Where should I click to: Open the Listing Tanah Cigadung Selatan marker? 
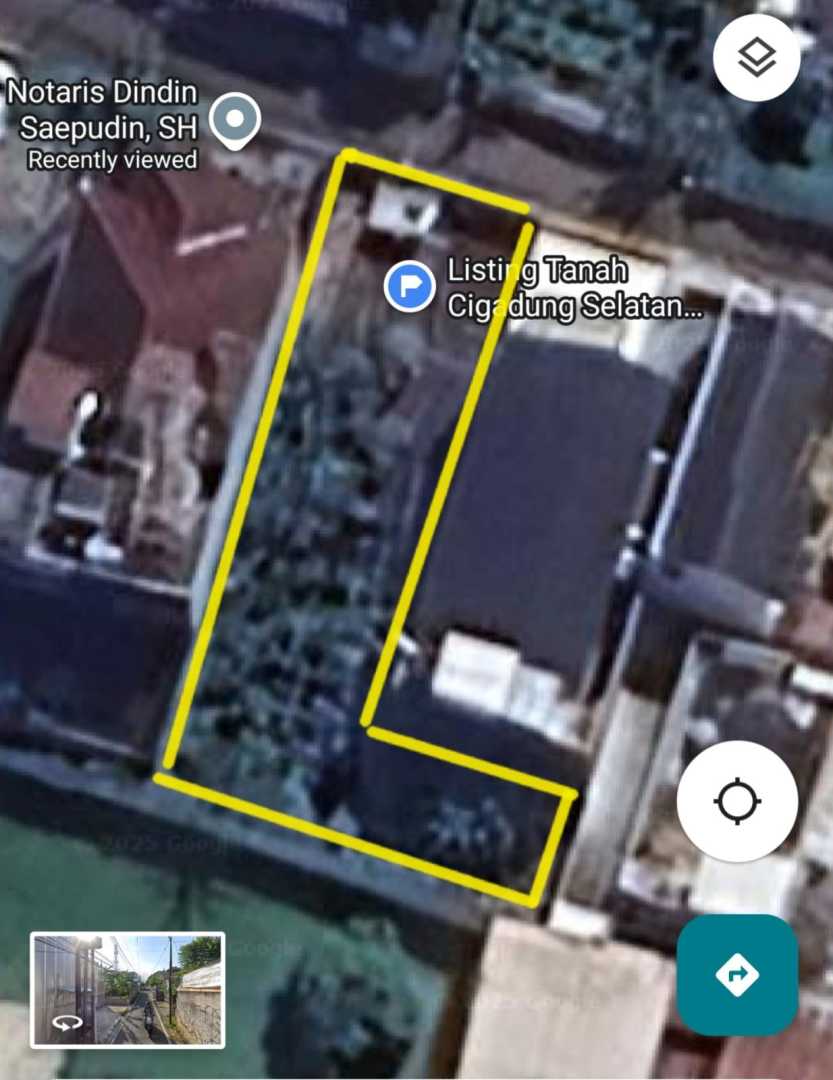tap(410, 286)
